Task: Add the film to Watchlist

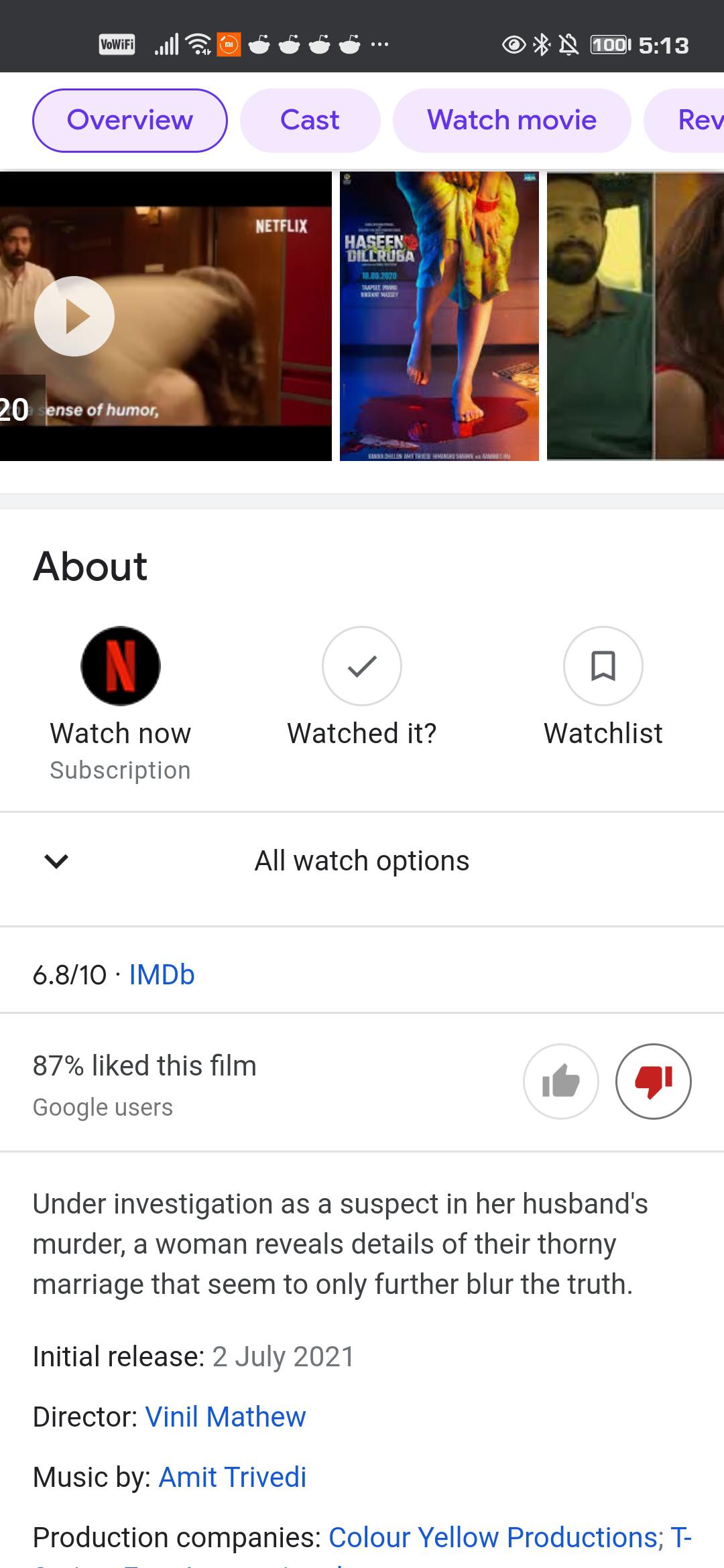Action: point(603,666)
